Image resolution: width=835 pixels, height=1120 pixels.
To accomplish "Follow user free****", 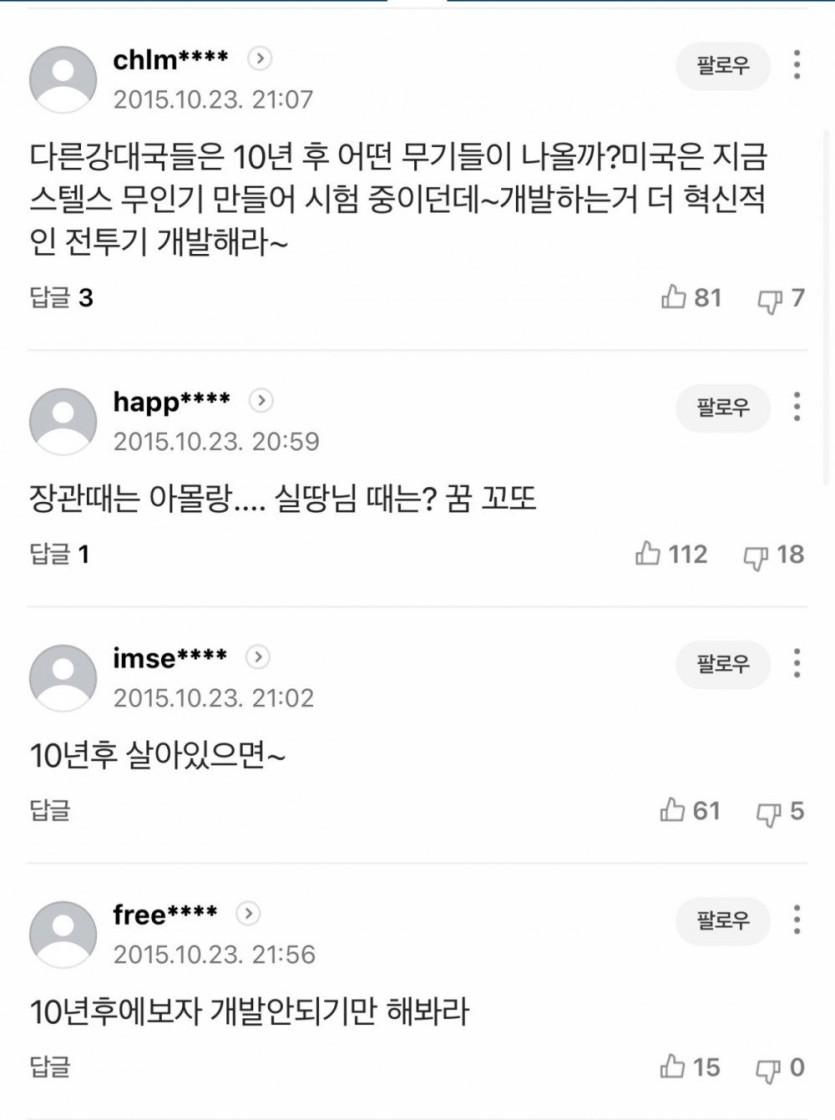I will (x=723, y=921).
